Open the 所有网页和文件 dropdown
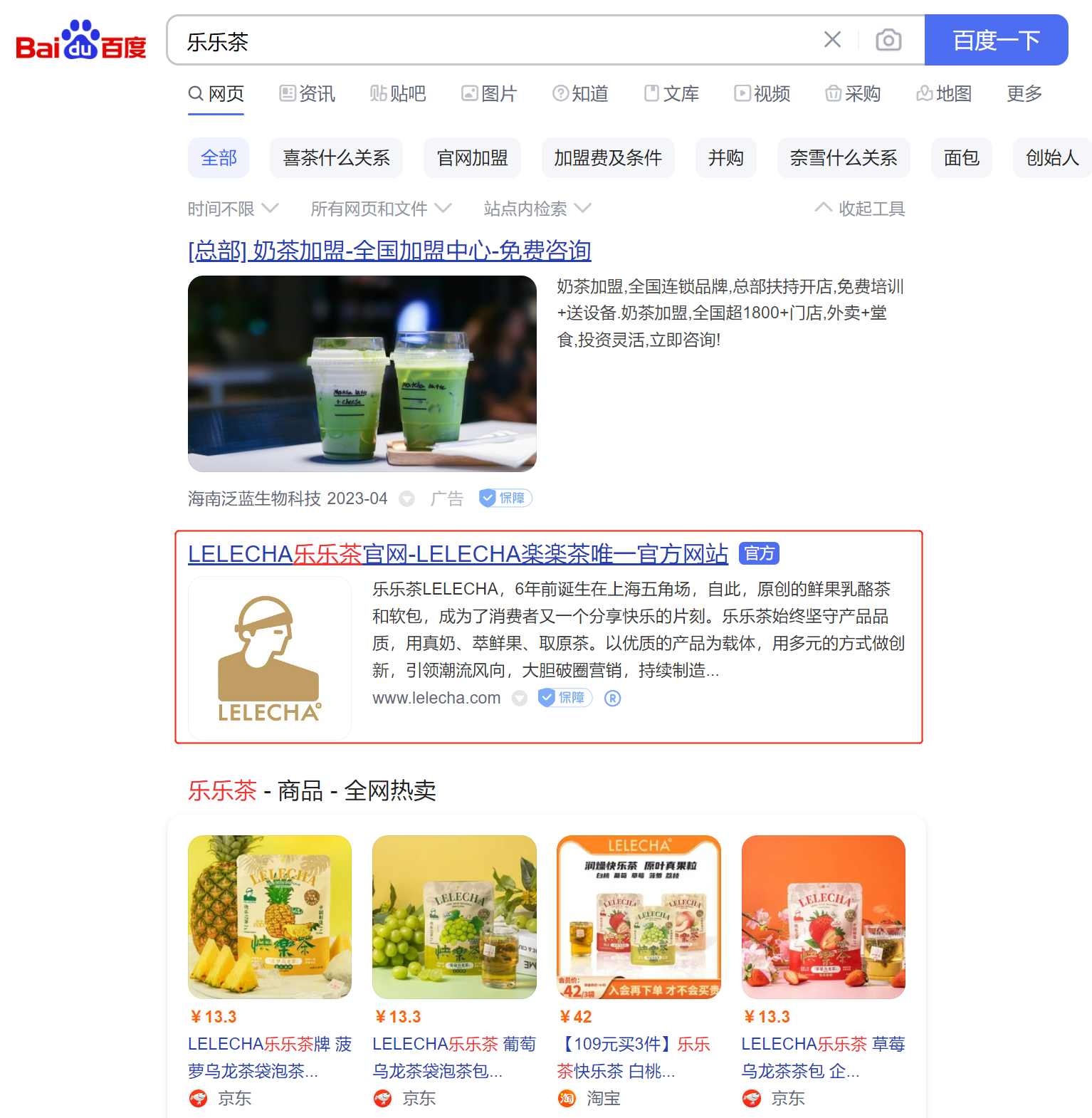Viewport: 1092px width, 1118px height. [380, 209]
